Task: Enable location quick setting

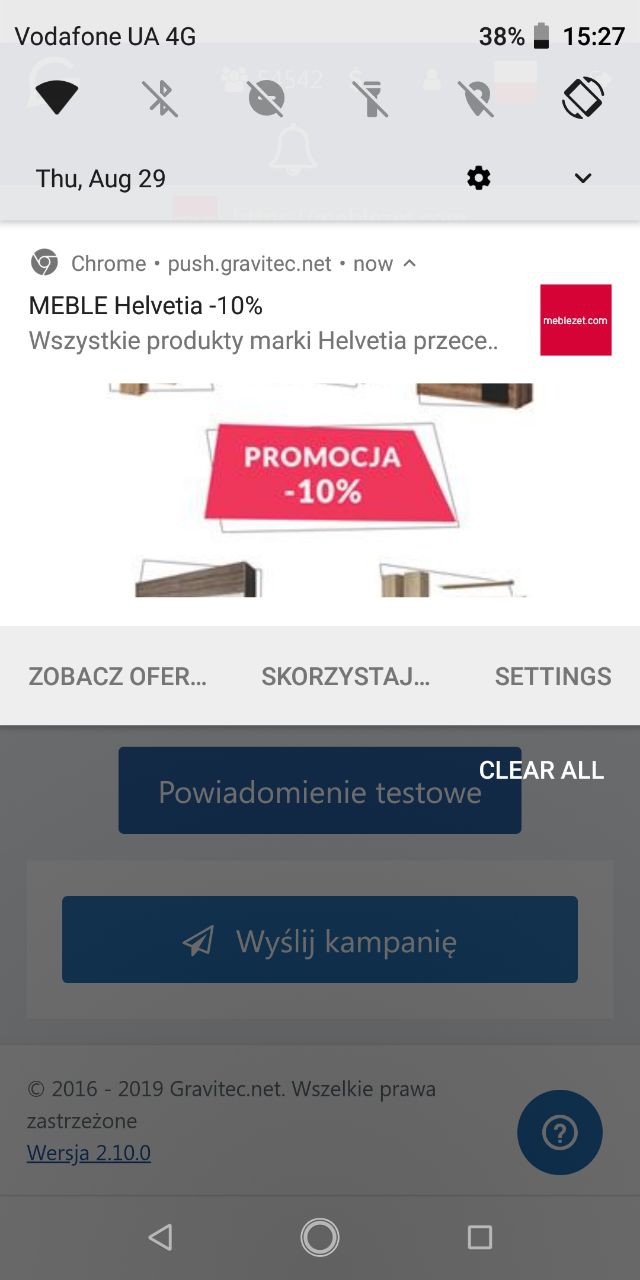Action: click(x=477, y=97)
